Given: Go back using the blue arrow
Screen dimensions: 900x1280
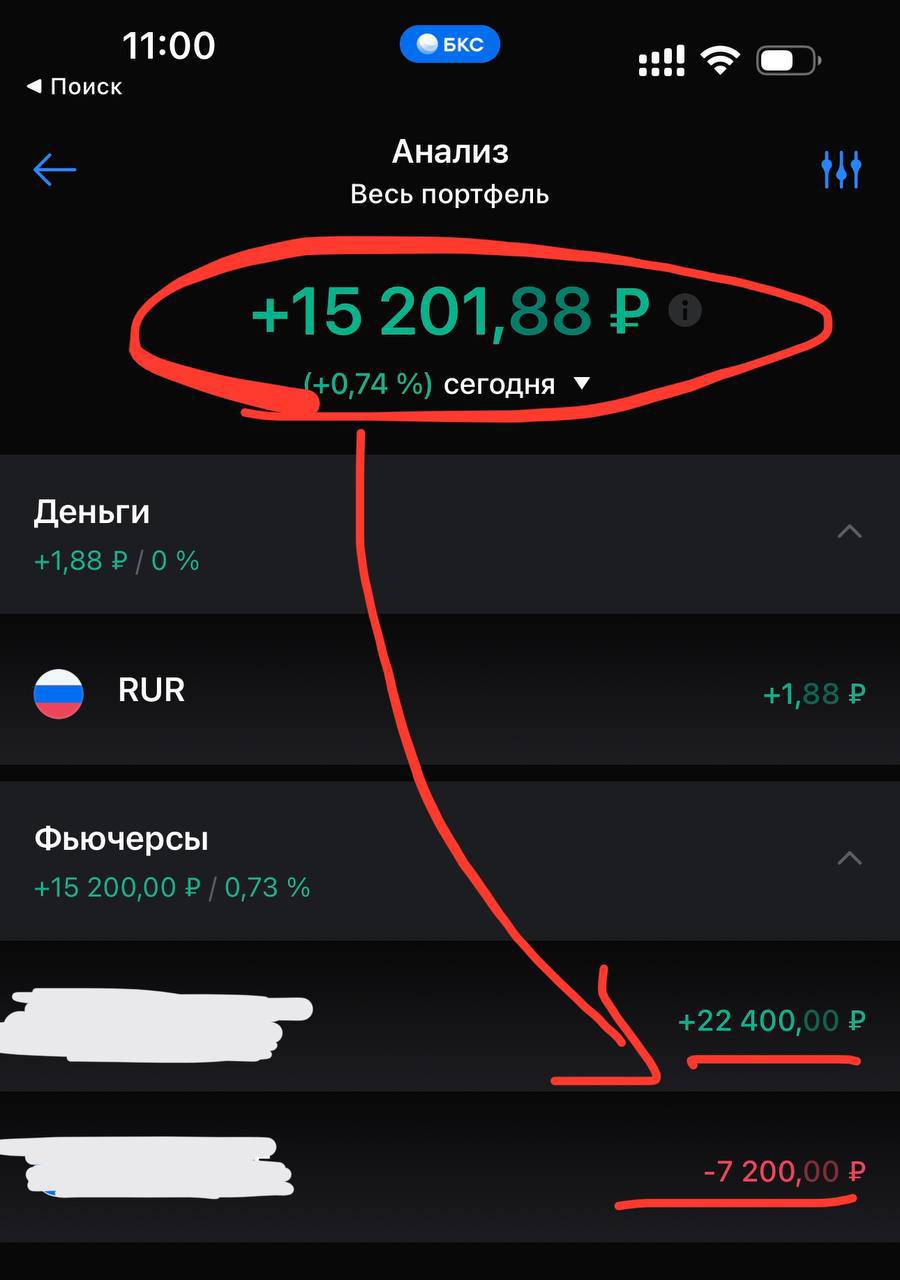Looking at the screenshot, I should pyautogui.click(x=55, y=170).
